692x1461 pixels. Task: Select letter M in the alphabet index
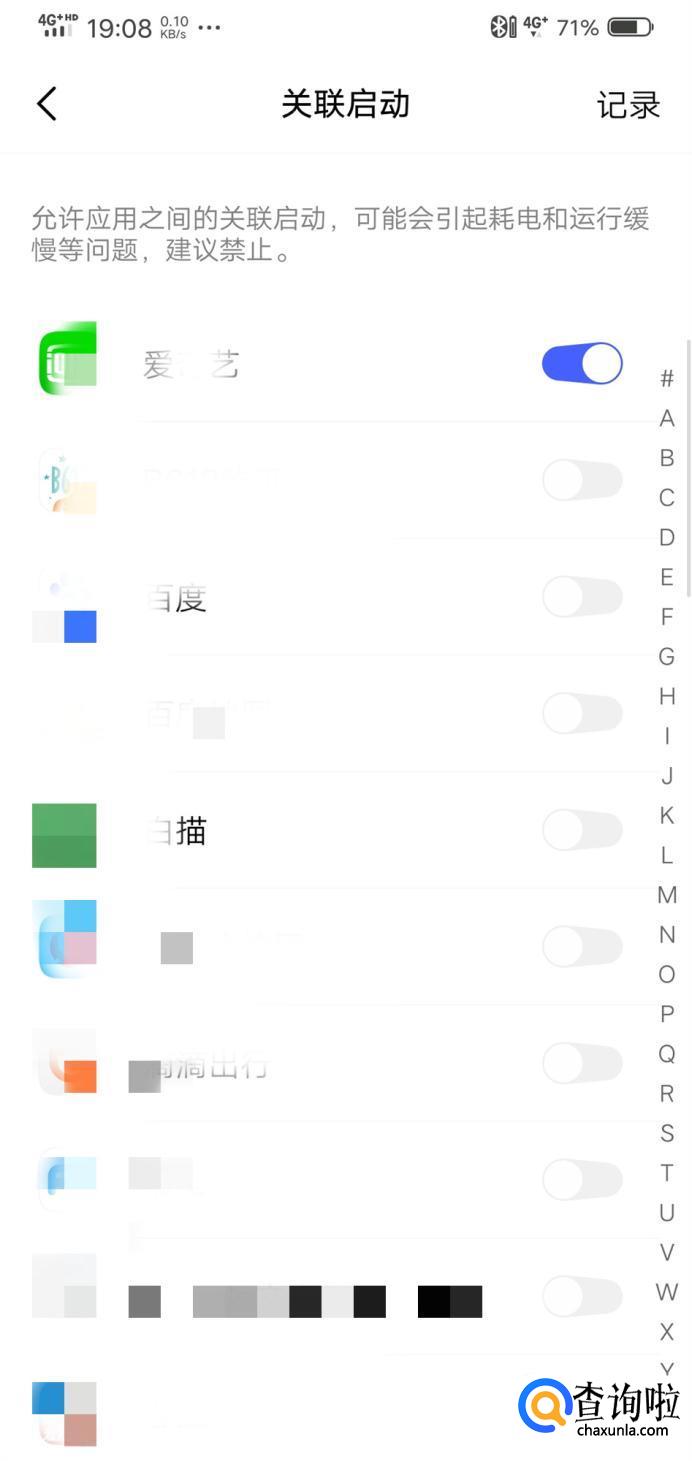667,895
